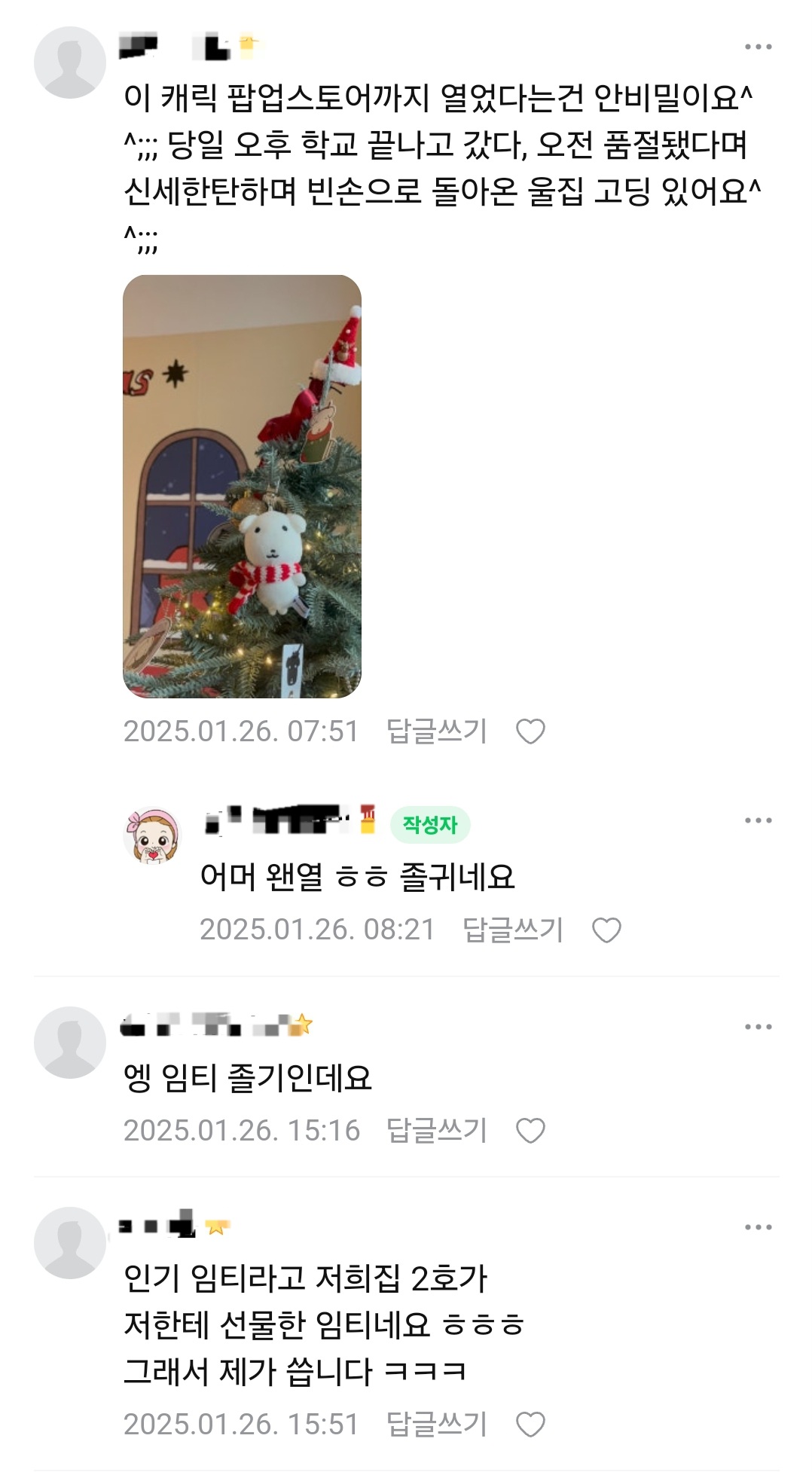The image size is (812, 1472).
Task: View profile of the 07:51 commenter avatar
Action: 70,63
